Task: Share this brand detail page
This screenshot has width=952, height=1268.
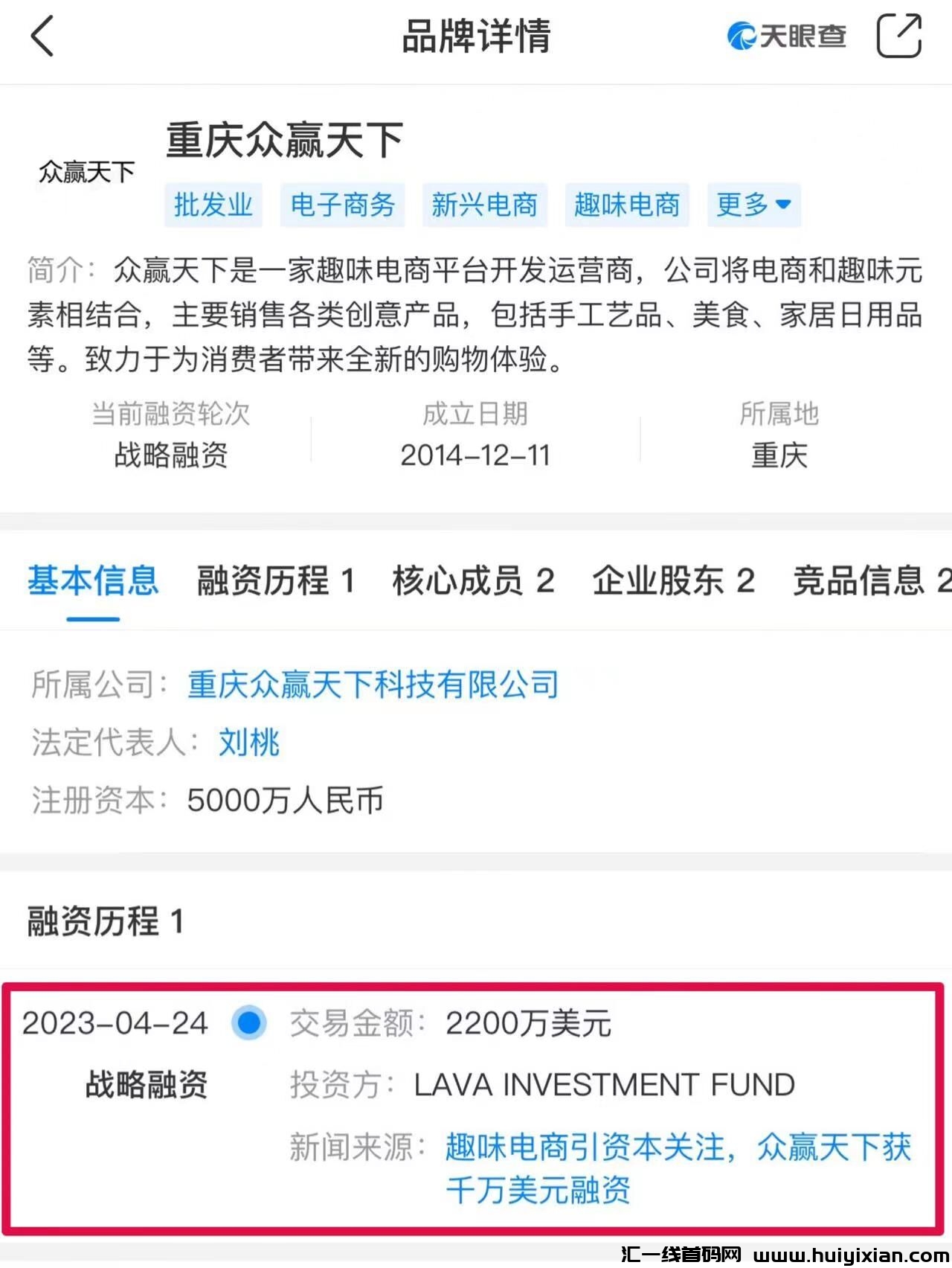Action: (x=898, y=35)
